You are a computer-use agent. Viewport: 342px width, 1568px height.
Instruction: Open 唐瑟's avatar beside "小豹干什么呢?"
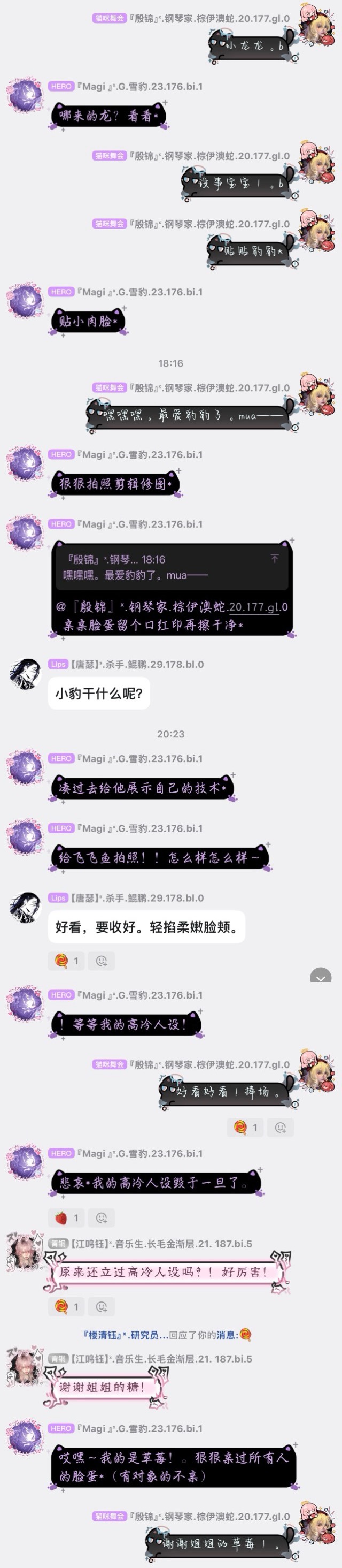tap(26, 674)
